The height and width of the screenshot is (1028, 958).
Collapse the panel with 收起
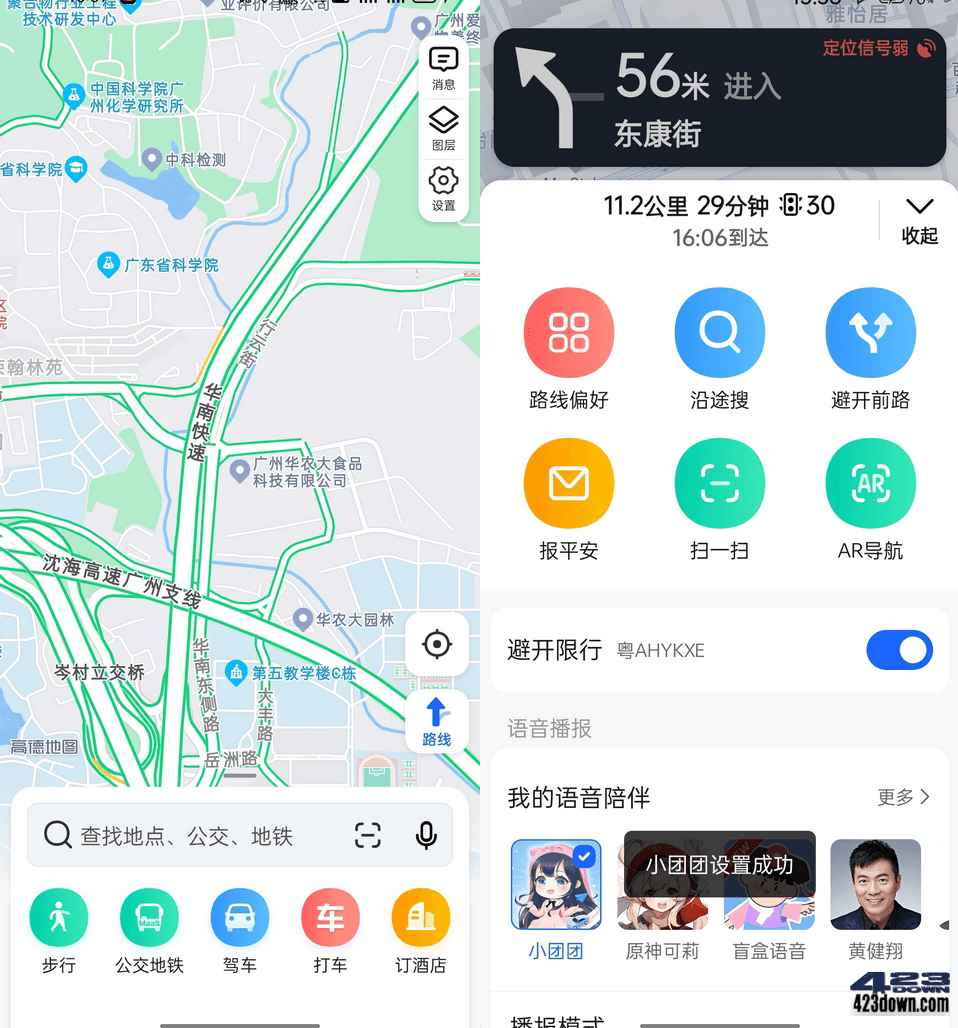[x=919, y=218]
